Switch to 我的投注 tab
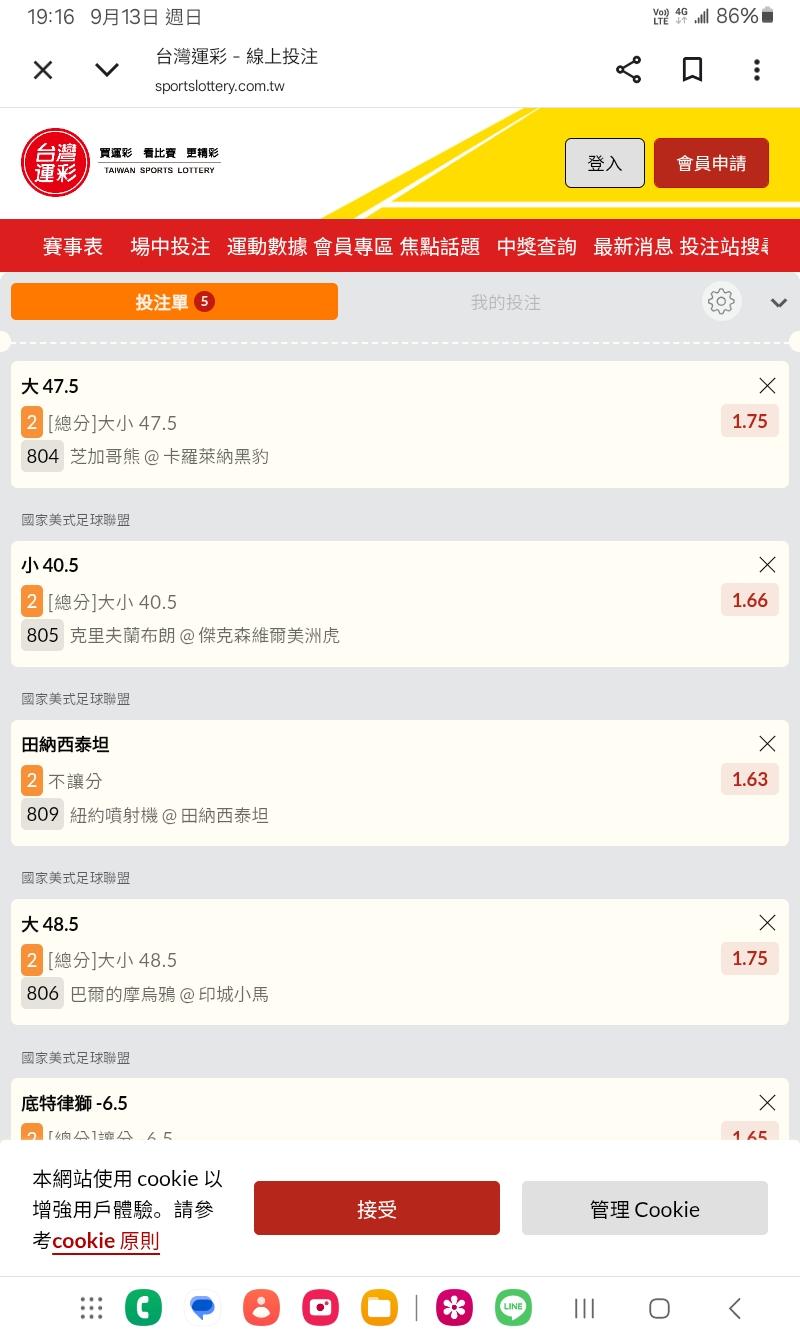800x1340 pixels. click(x=506, y=302)
